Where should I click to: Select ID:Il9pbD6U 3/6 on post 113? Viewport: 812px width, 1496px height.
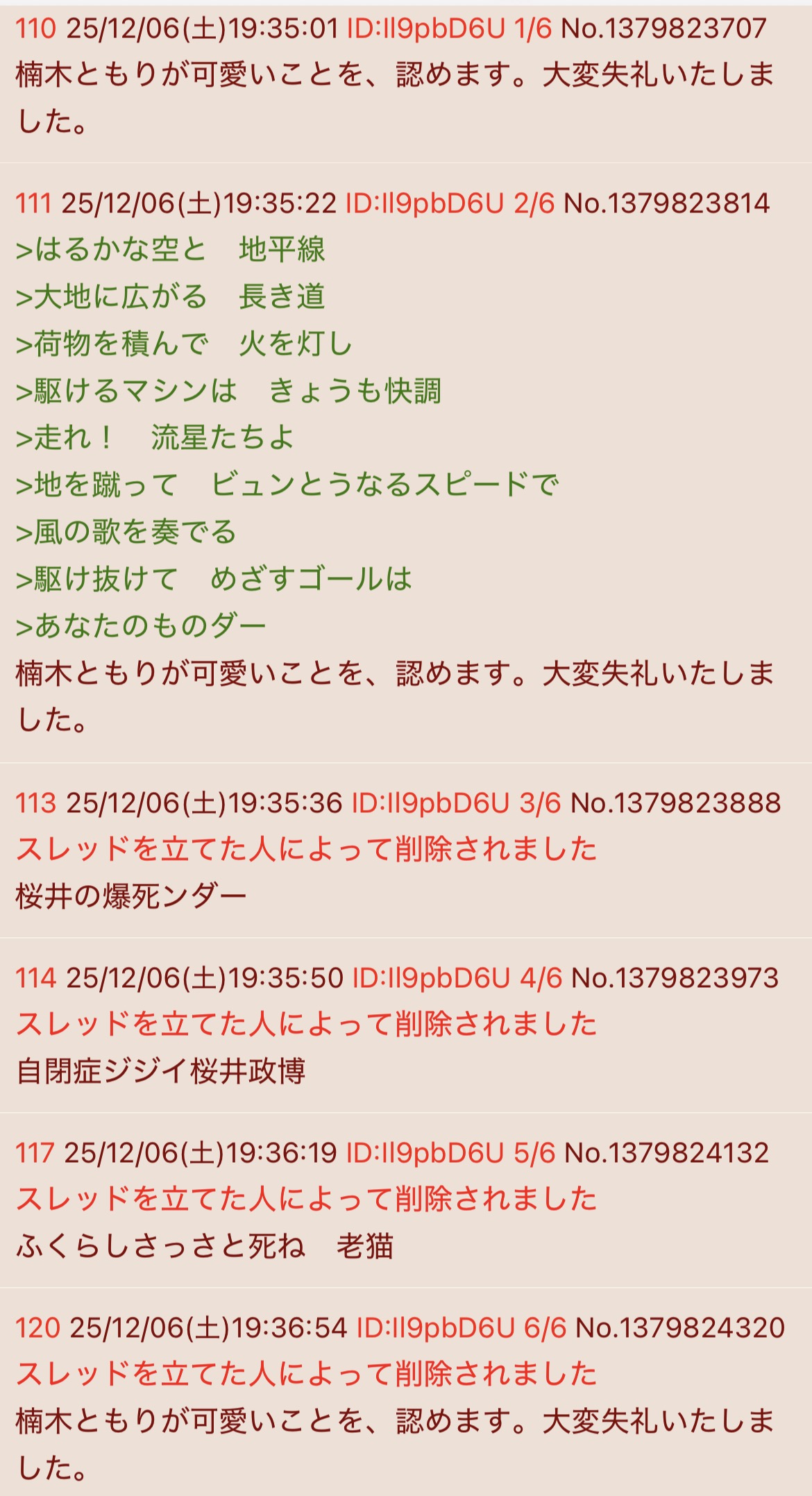[x=455, y=803]
